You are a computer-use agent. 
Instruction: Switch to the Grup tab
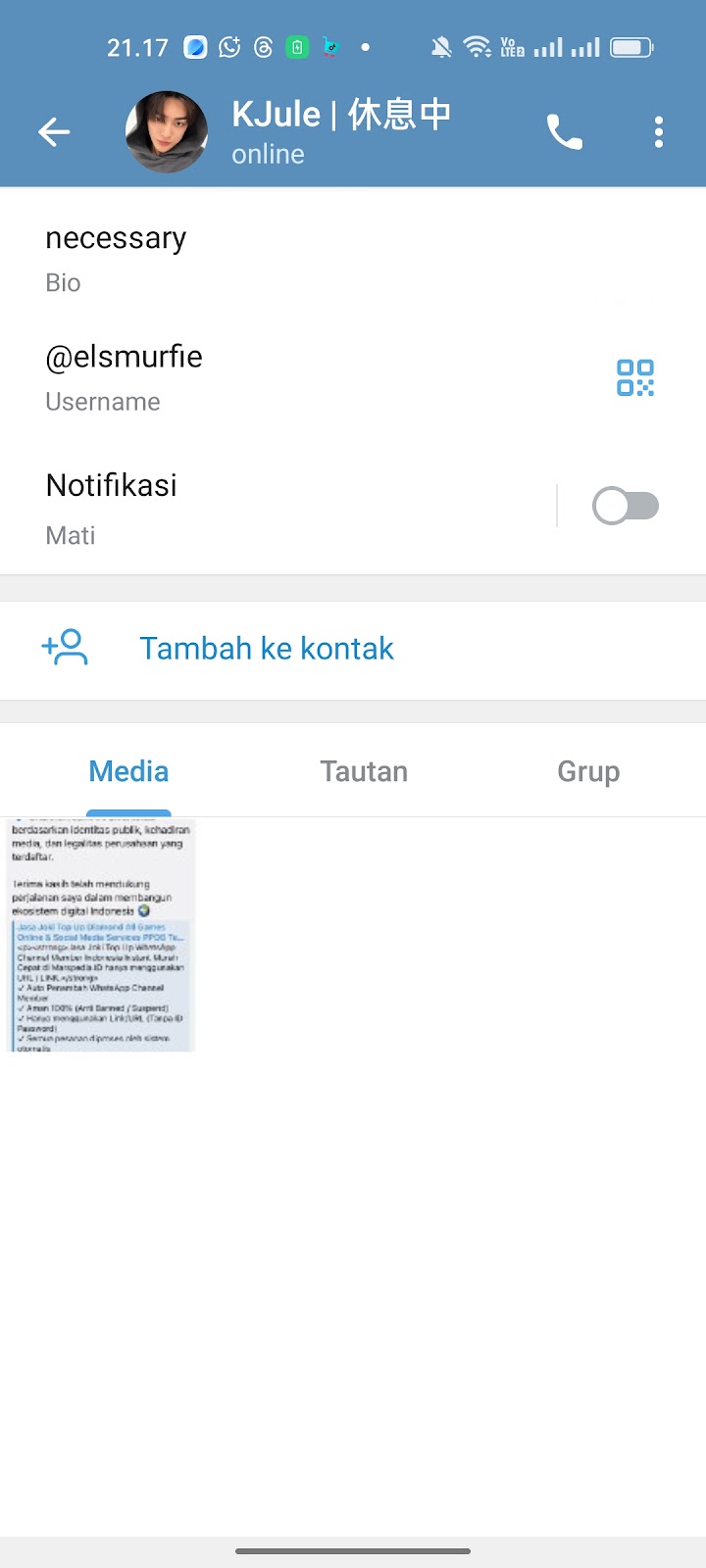pos(588,771)
